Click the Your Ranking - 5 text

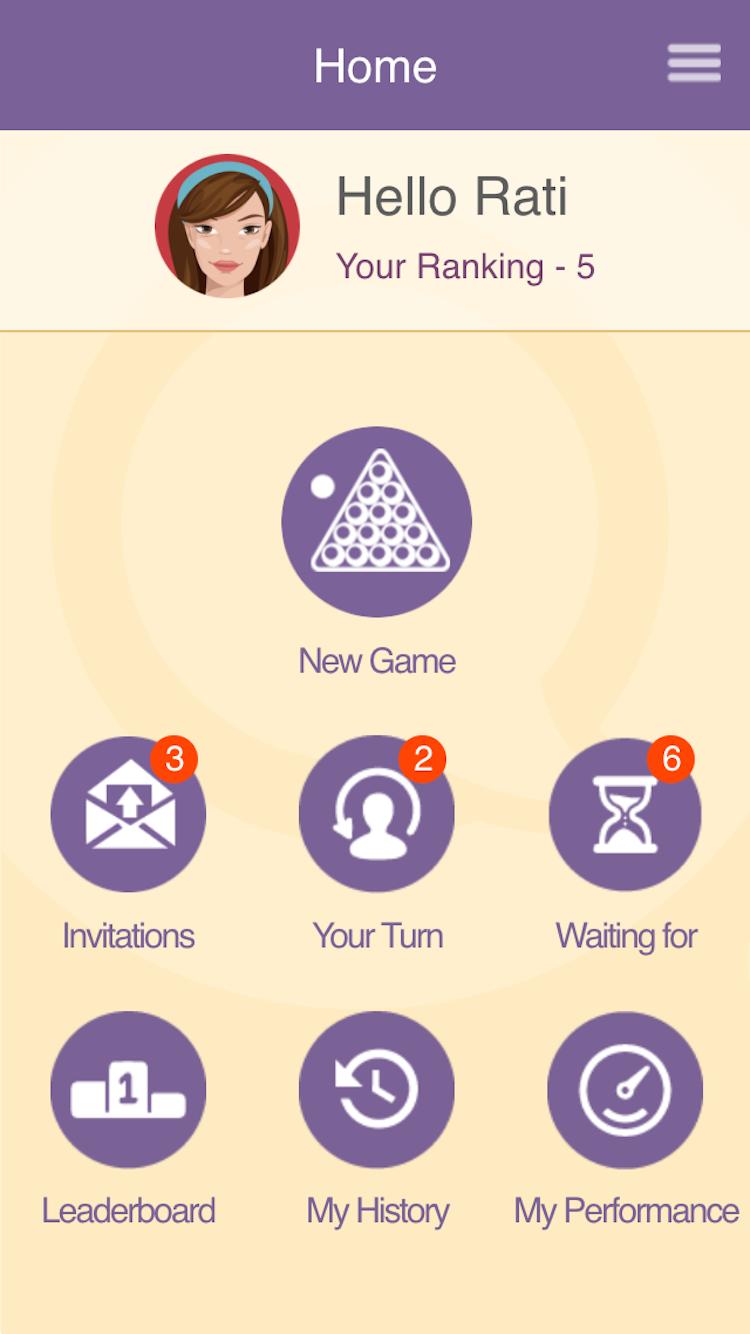tap(464, 267)
